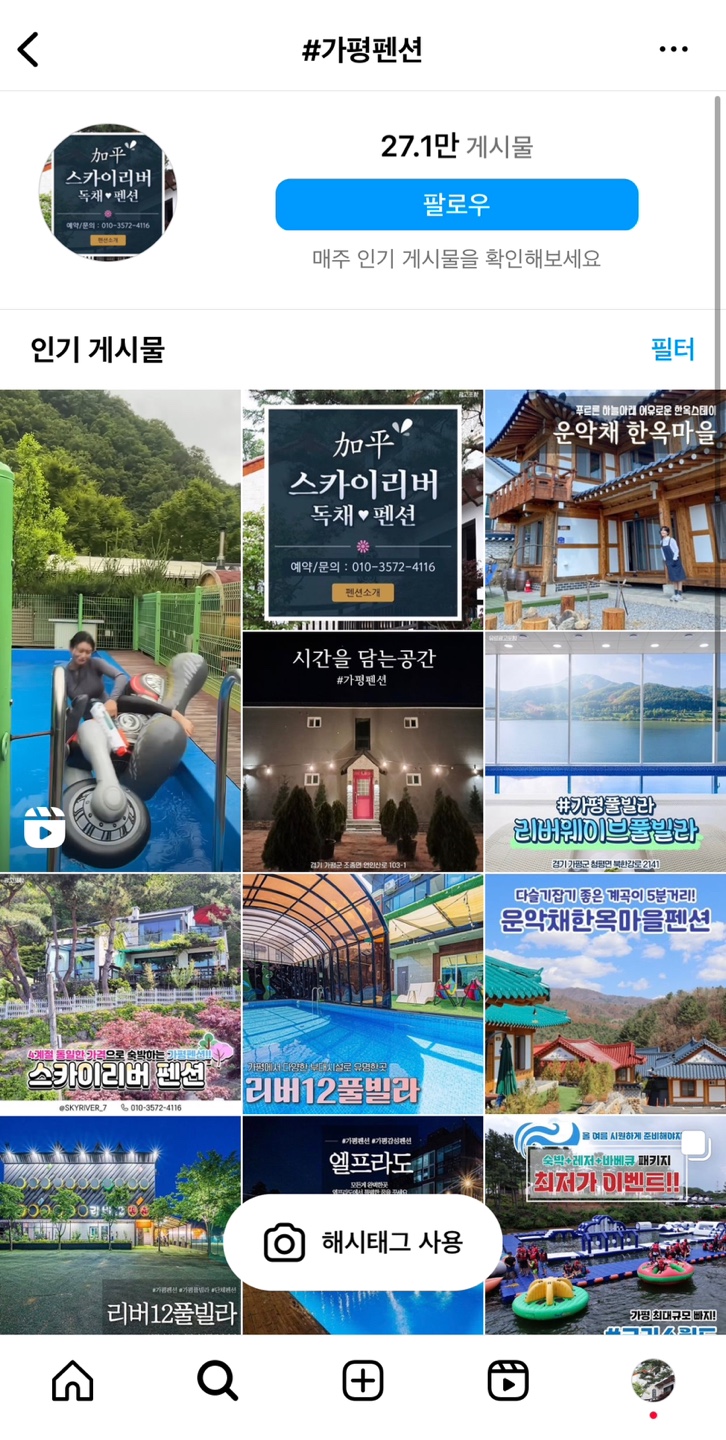
Task: View the 스카이리버 펜션 garden post
Action: point(120,994)
